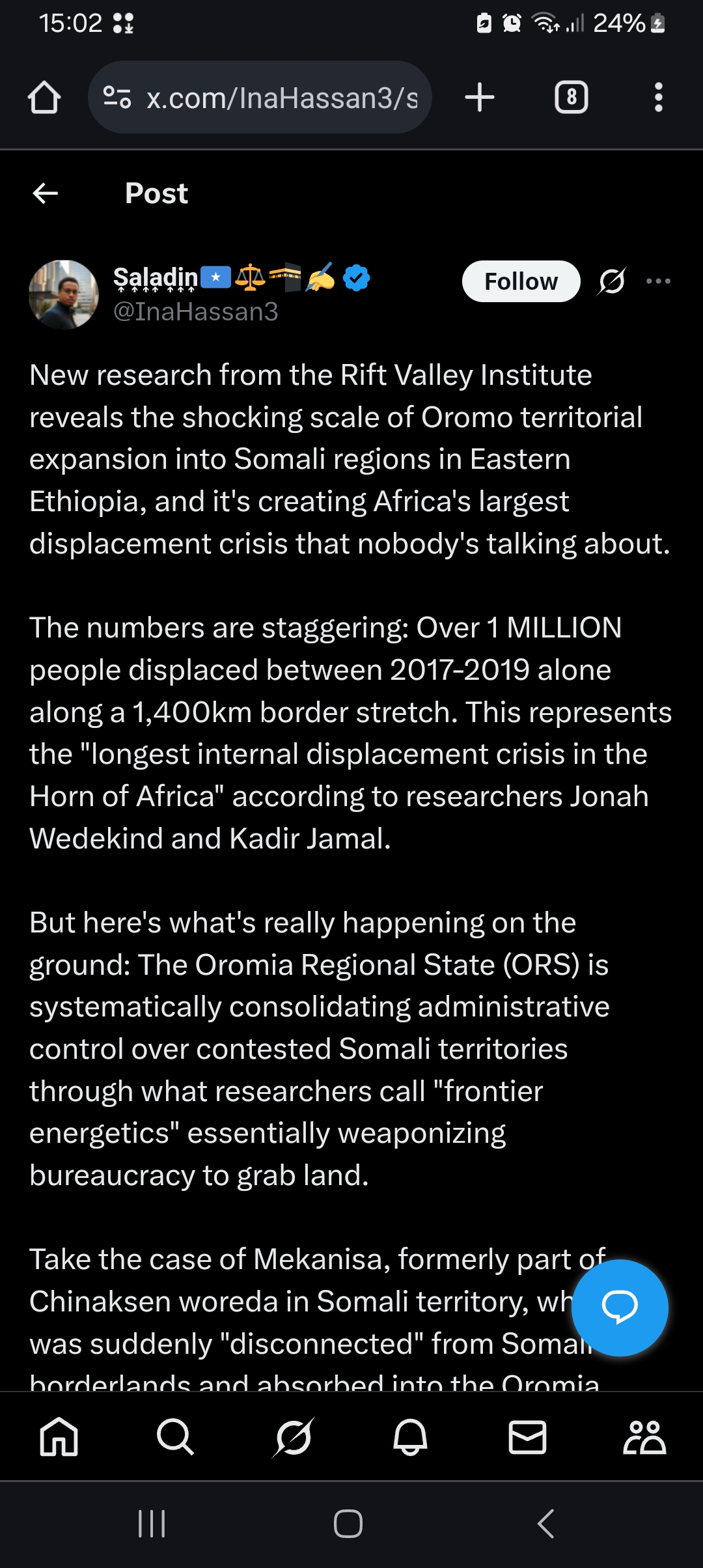Viewport: 703px width, 1568px height.
Task: Show the open tabs switcher
Action: click(571, 98)
